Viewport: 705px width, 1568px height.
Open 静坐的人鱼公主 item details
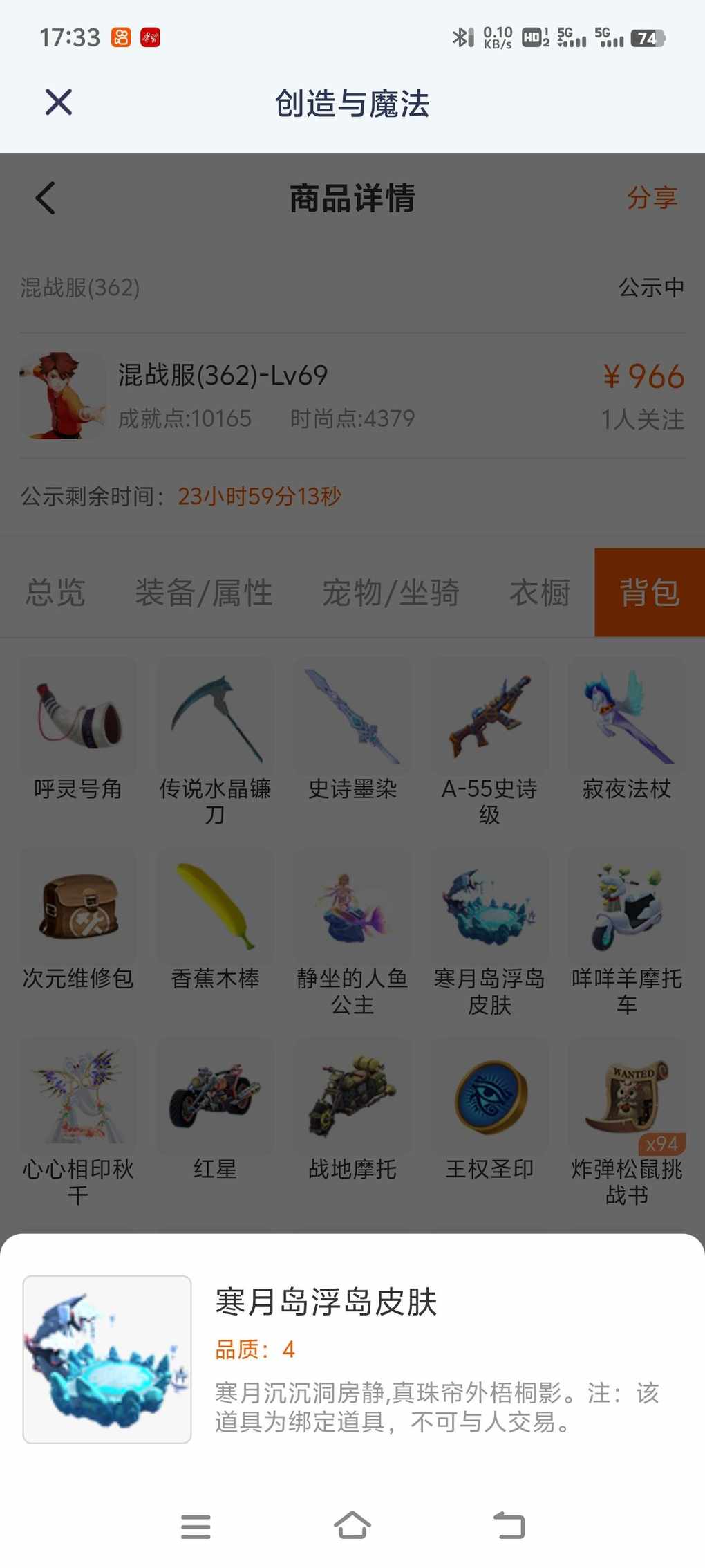coord(352,933)
